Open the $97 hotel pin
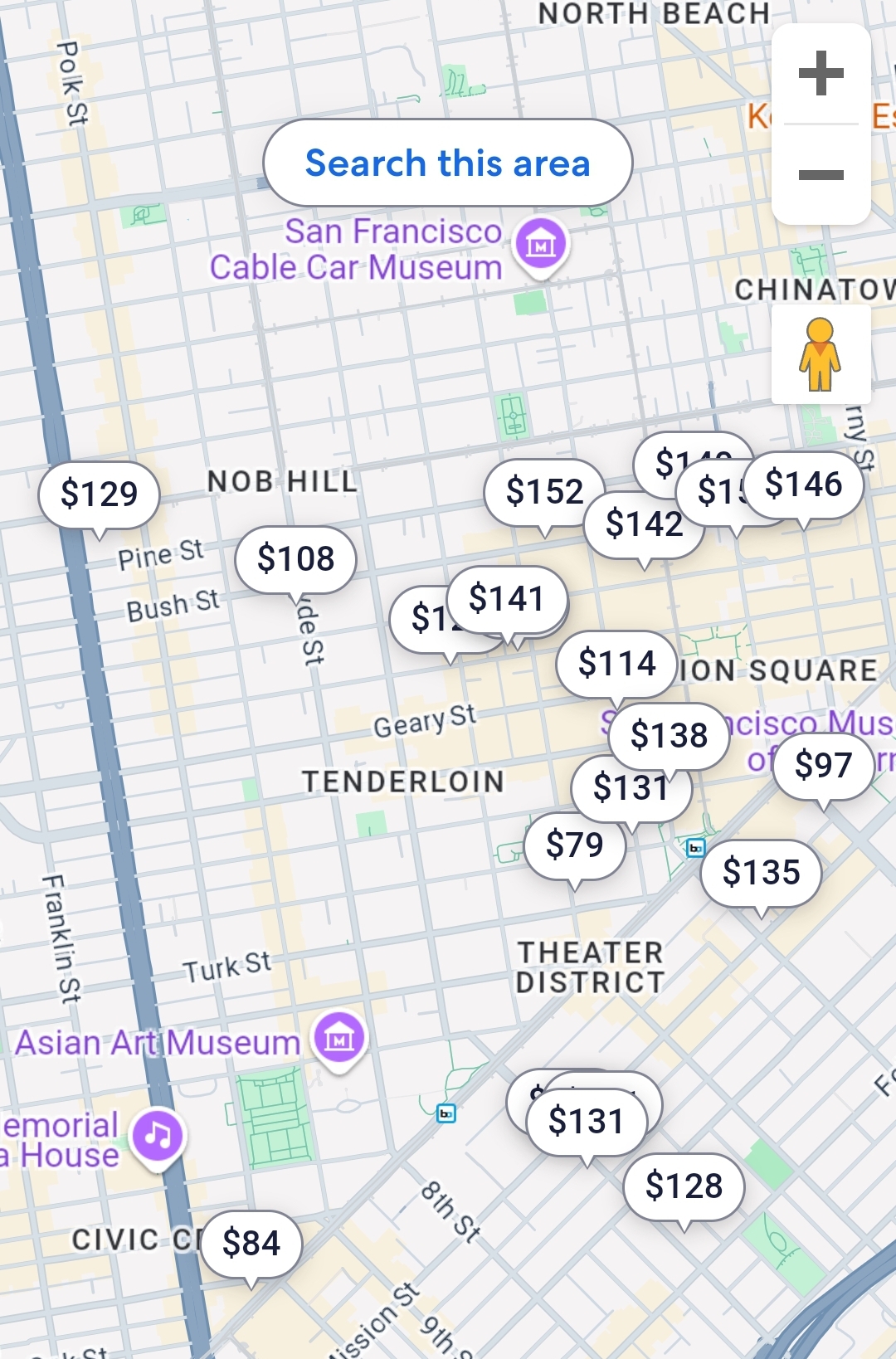This screenshot has width=896, height=1359. point(823,765)
